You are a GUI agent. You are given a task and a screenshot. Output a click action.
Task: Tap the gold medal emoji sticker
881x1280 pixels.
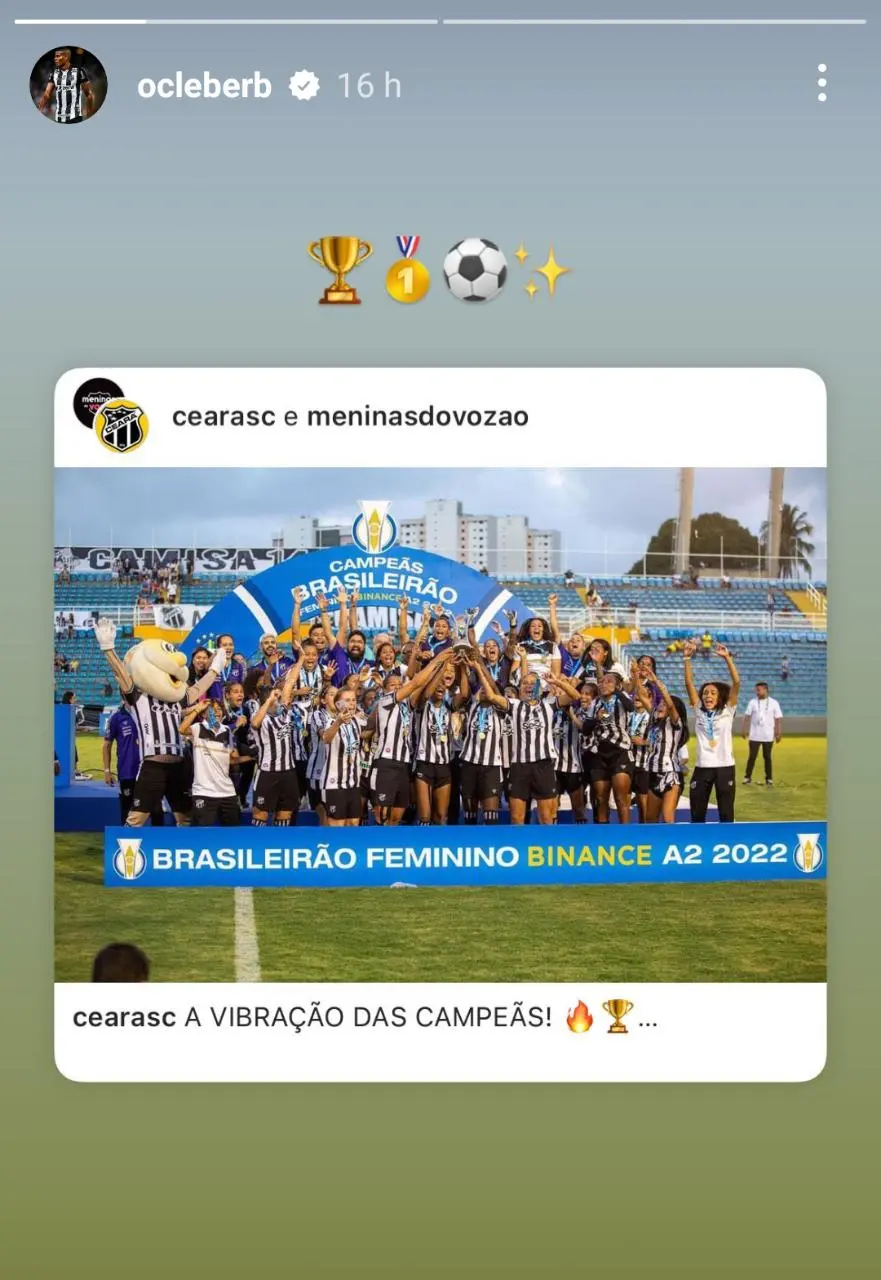(405, 270)
